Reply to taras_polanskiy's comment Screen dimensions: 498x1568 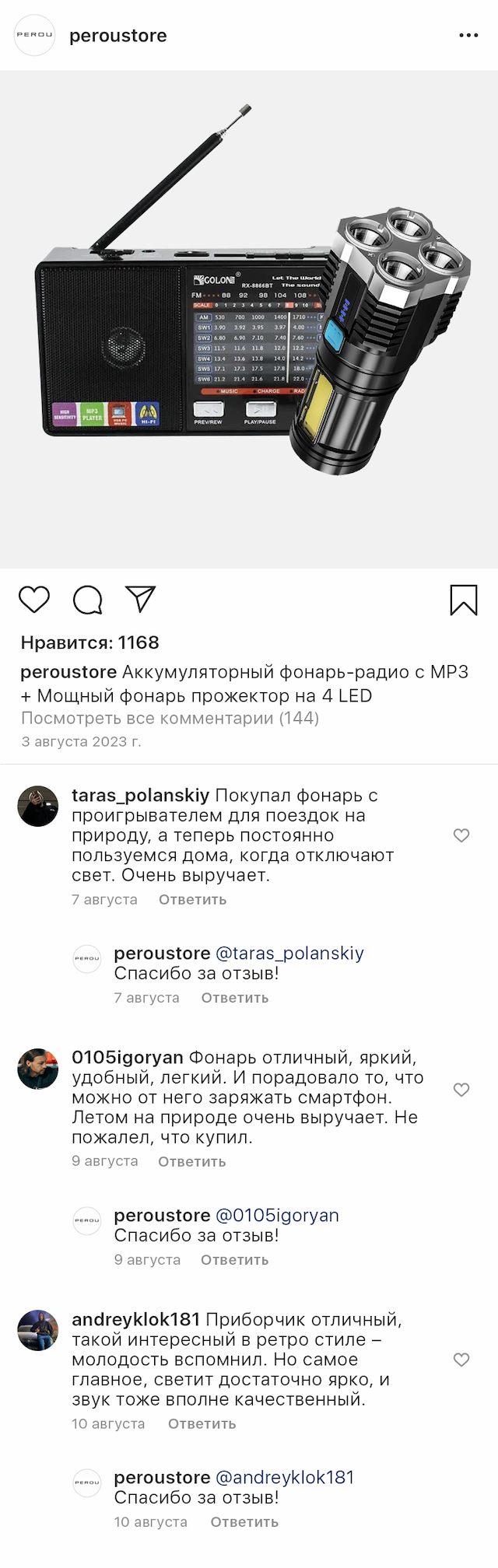[192, 900]
